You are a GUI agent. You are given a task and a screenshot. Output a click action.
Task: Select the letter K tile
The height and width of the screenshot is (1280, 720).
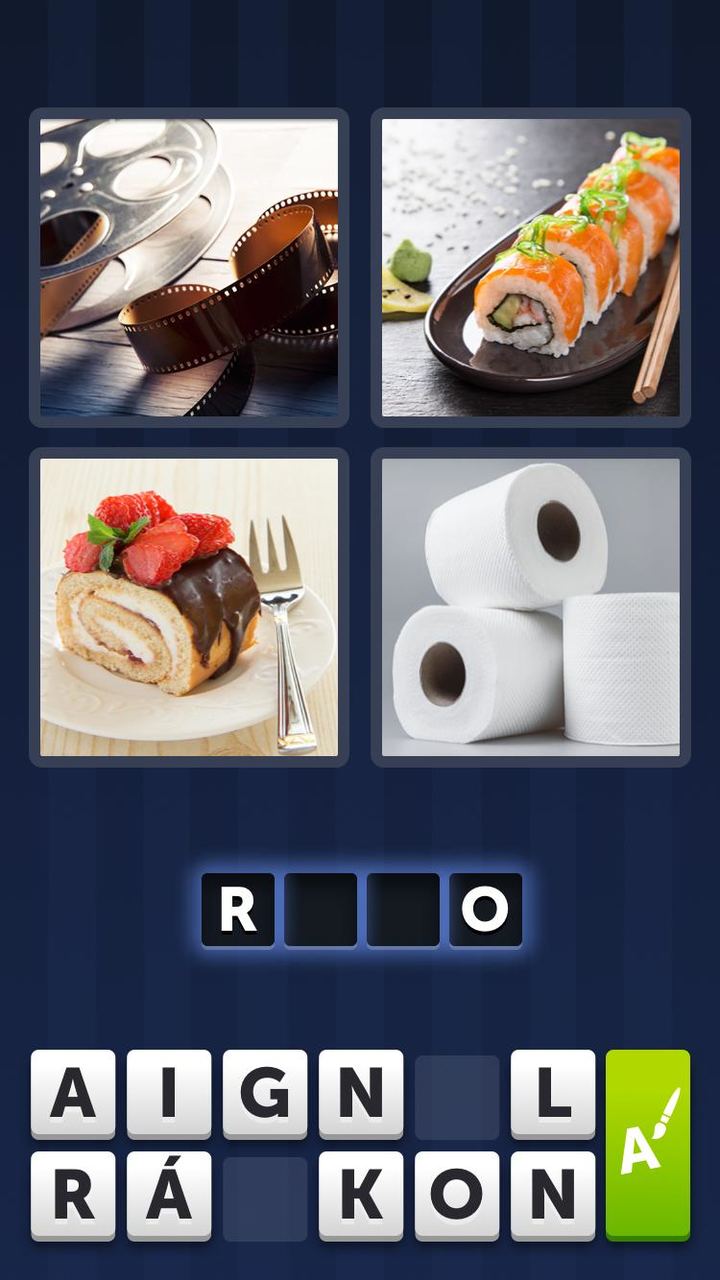coord(361,1195)
